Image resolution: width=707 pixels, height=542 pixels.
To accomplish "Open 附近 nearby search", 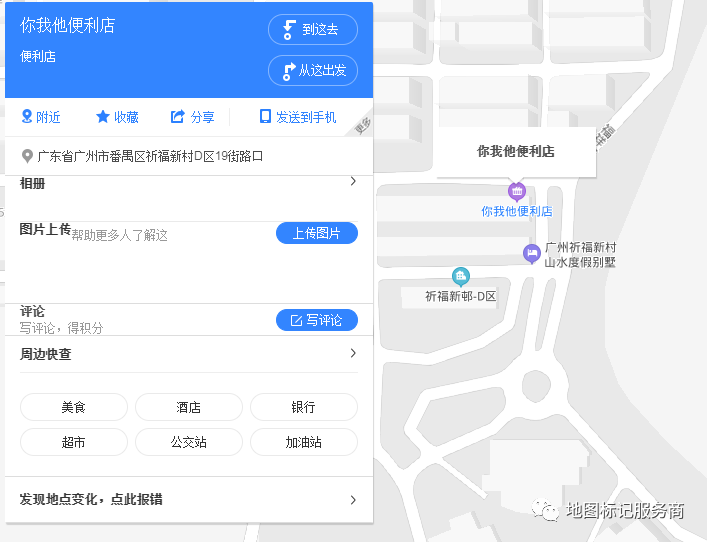I will [41, 117].
